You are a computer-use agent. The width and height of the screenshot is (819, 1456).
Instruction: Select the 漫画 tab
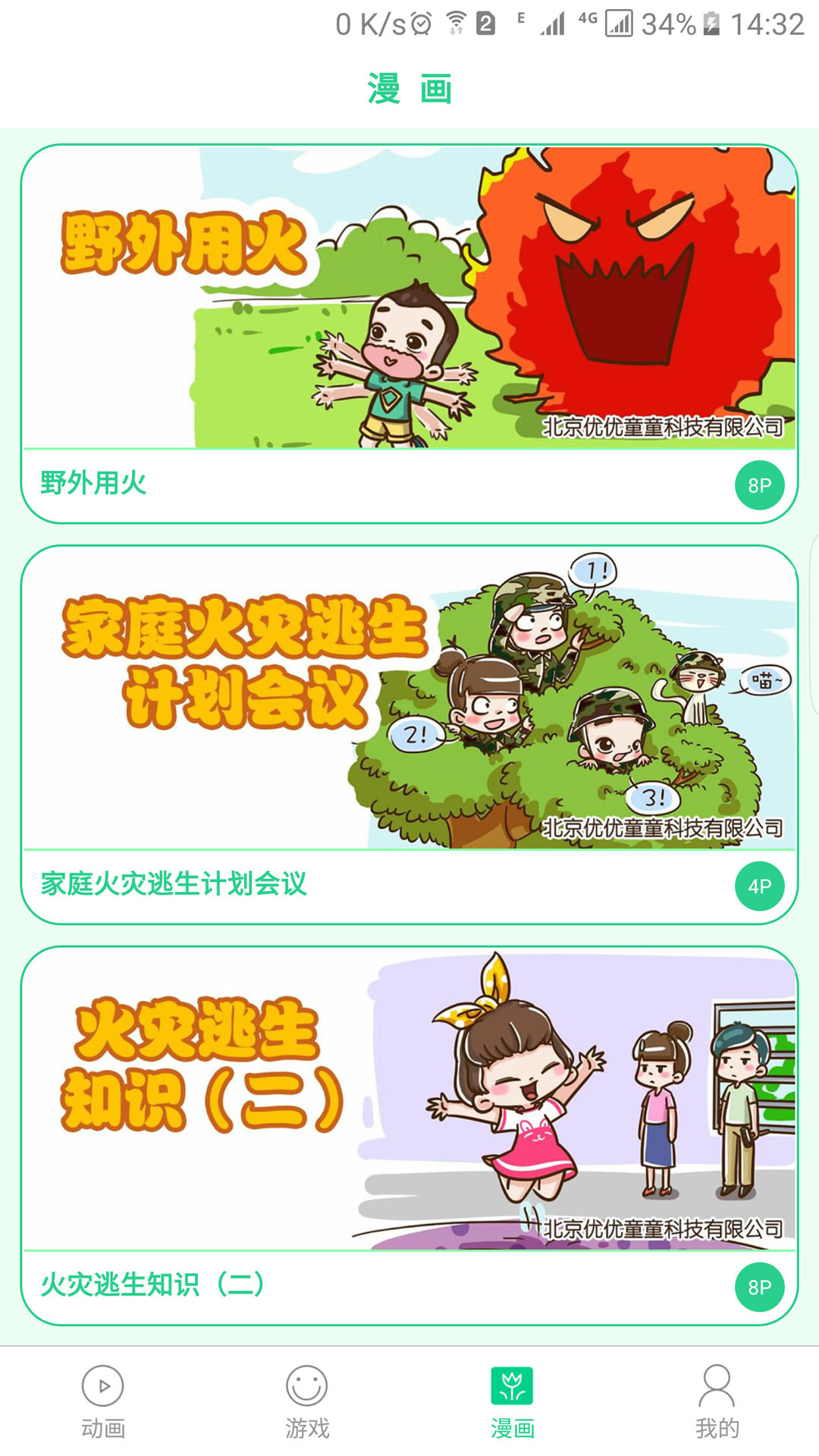512,1401
